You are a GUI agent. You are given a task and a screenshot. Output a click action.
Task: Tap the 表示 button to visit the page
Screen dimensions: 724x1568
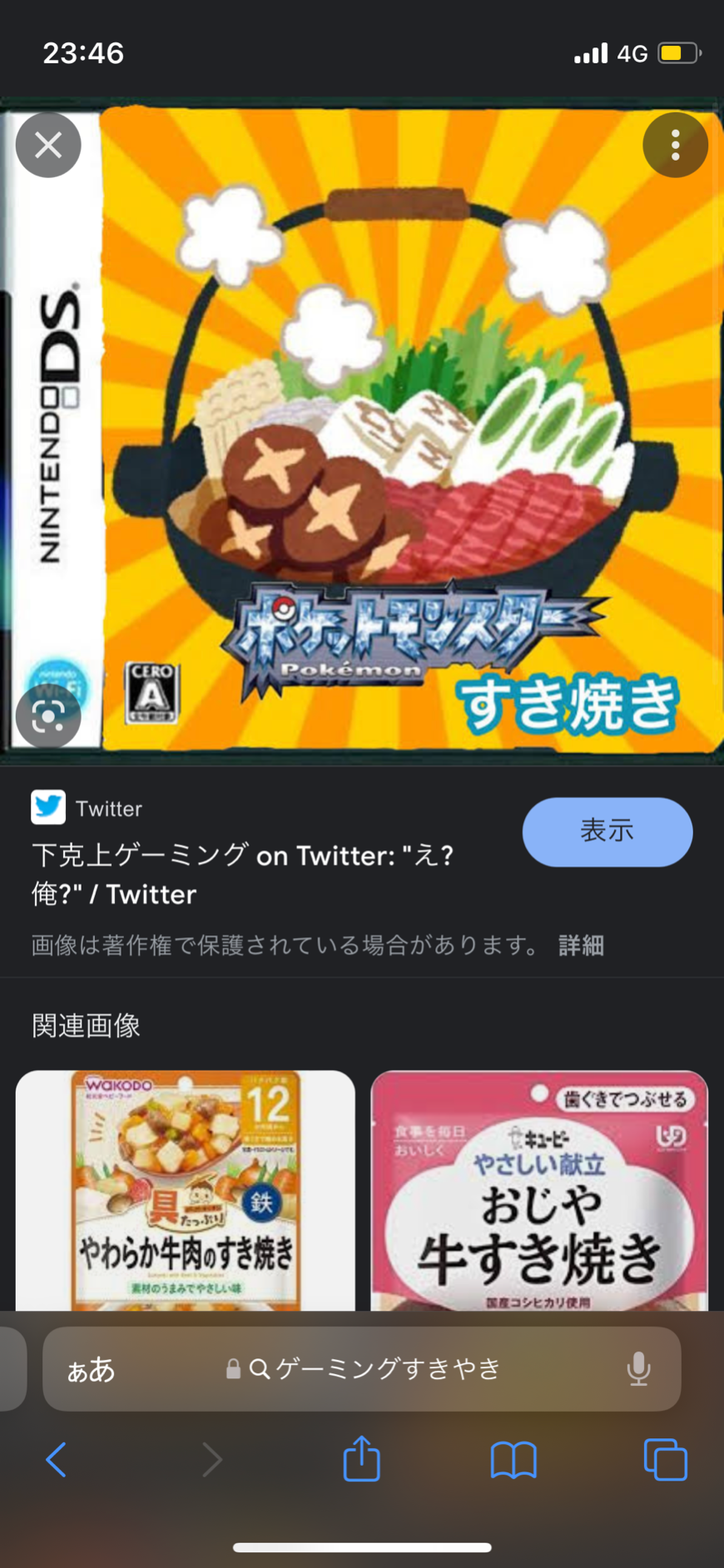click(x=607, y=831)
